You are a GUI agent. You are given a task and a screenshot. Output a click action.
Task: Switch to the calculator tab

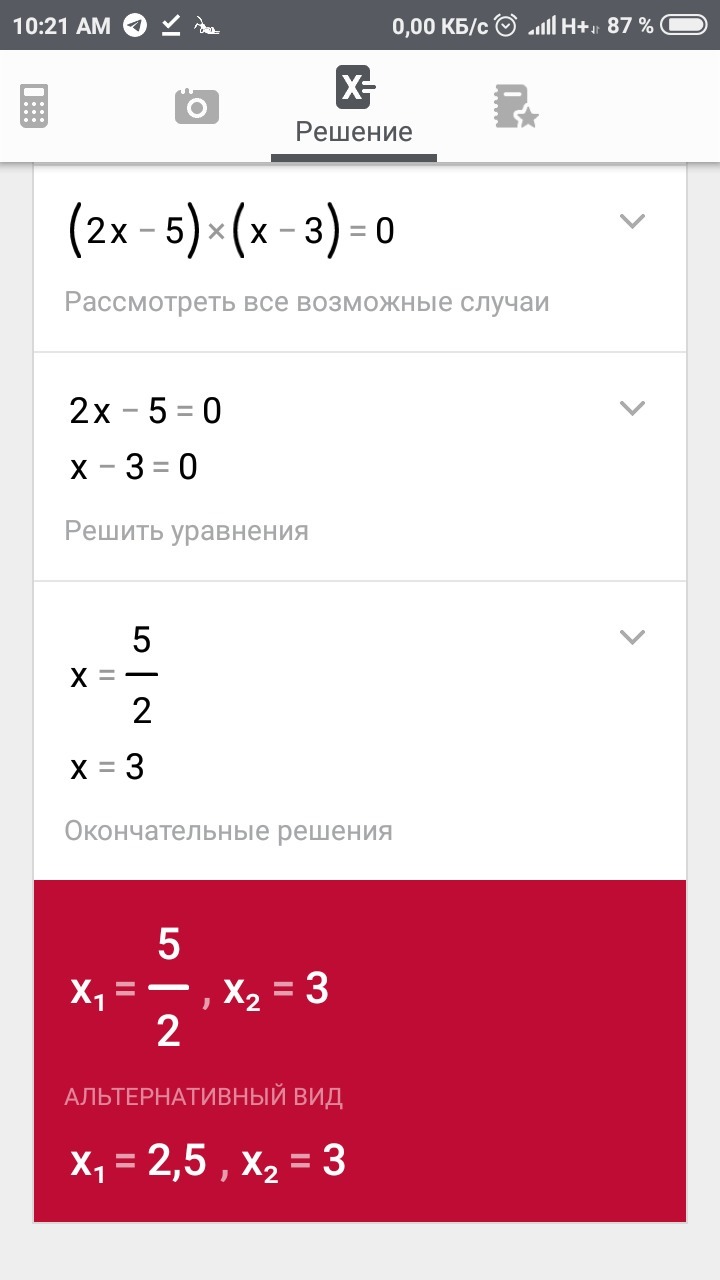pos(34,105)
